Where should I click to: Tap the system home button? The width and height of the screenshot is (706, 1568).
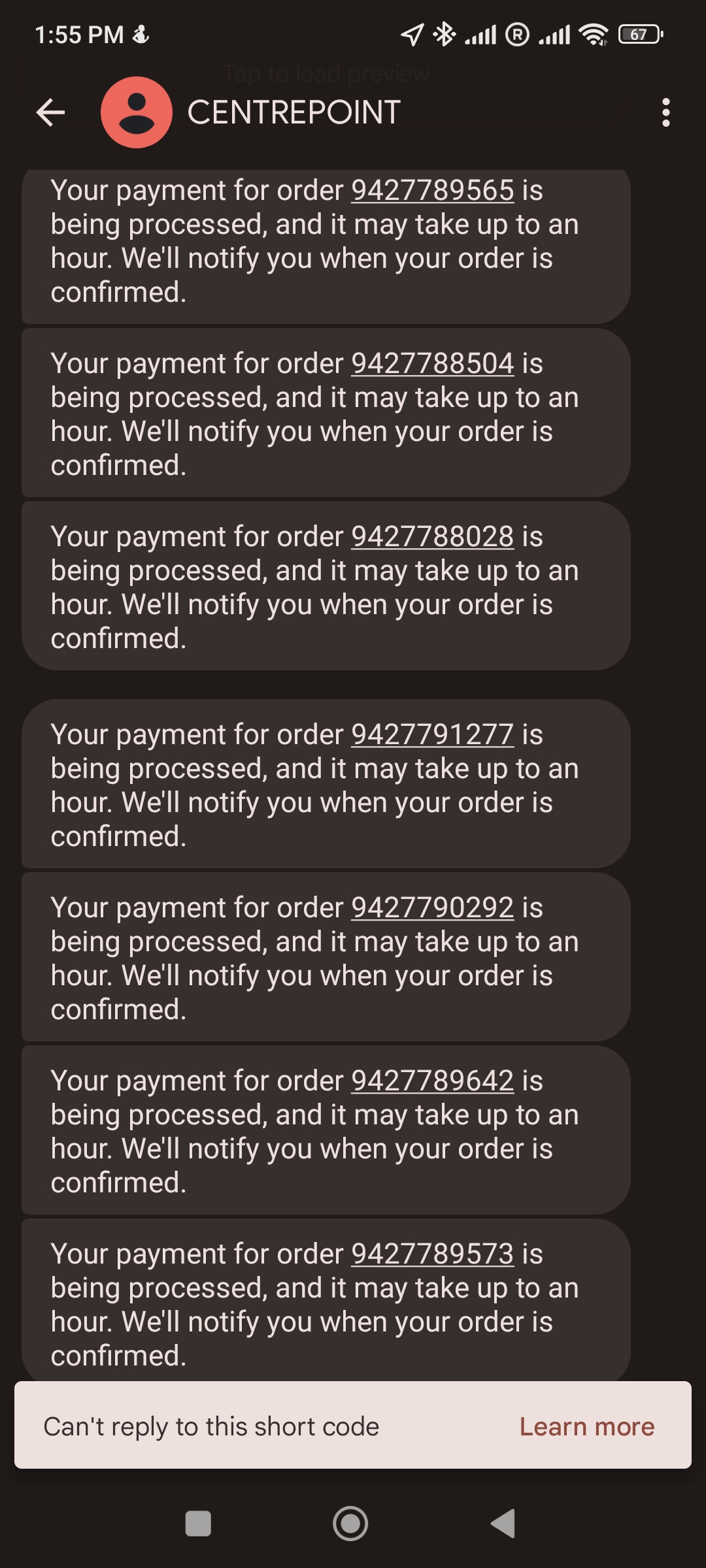pos(351,1524)
